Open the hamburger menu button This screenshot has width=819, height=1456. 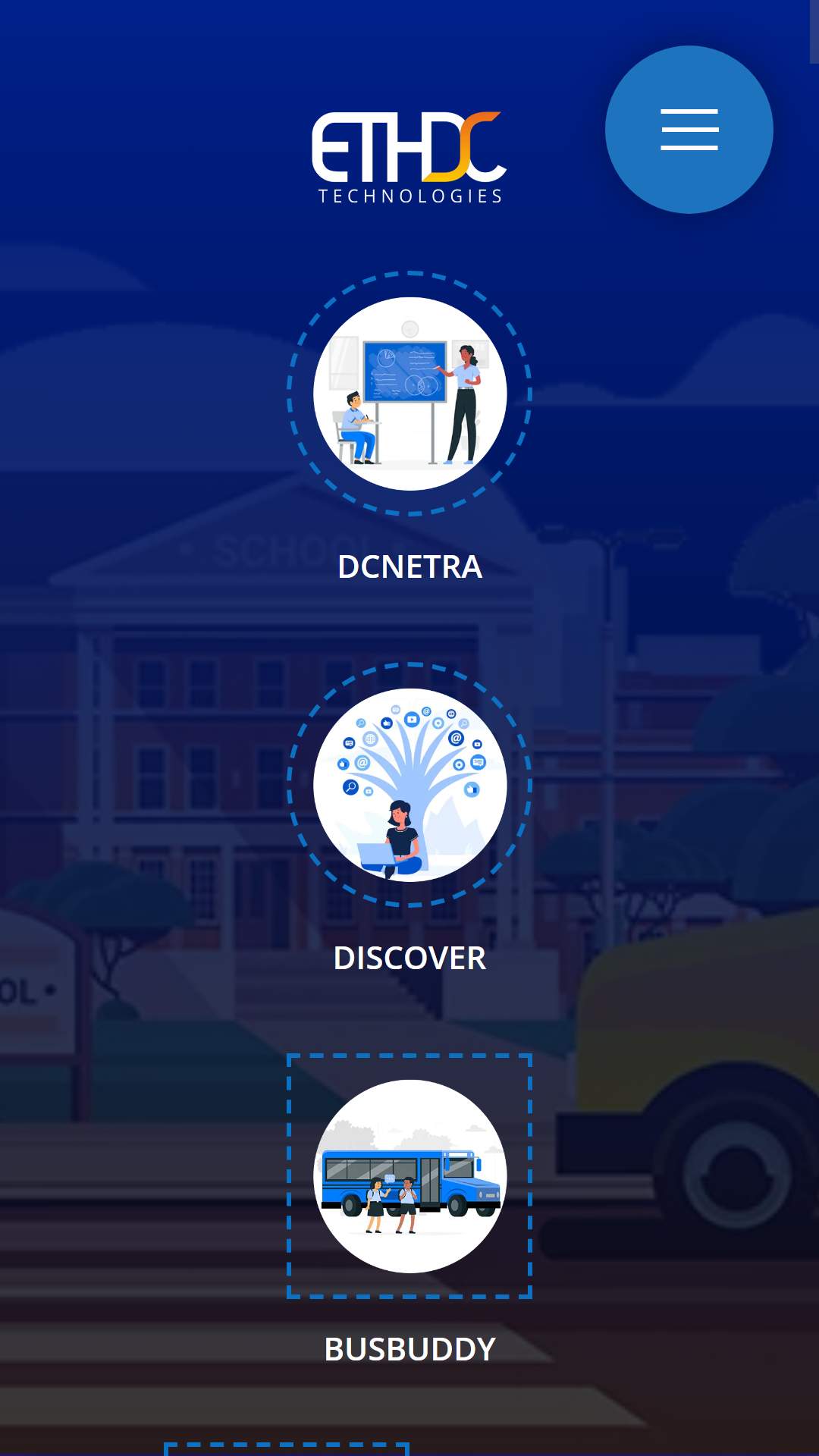pos(689,130)
